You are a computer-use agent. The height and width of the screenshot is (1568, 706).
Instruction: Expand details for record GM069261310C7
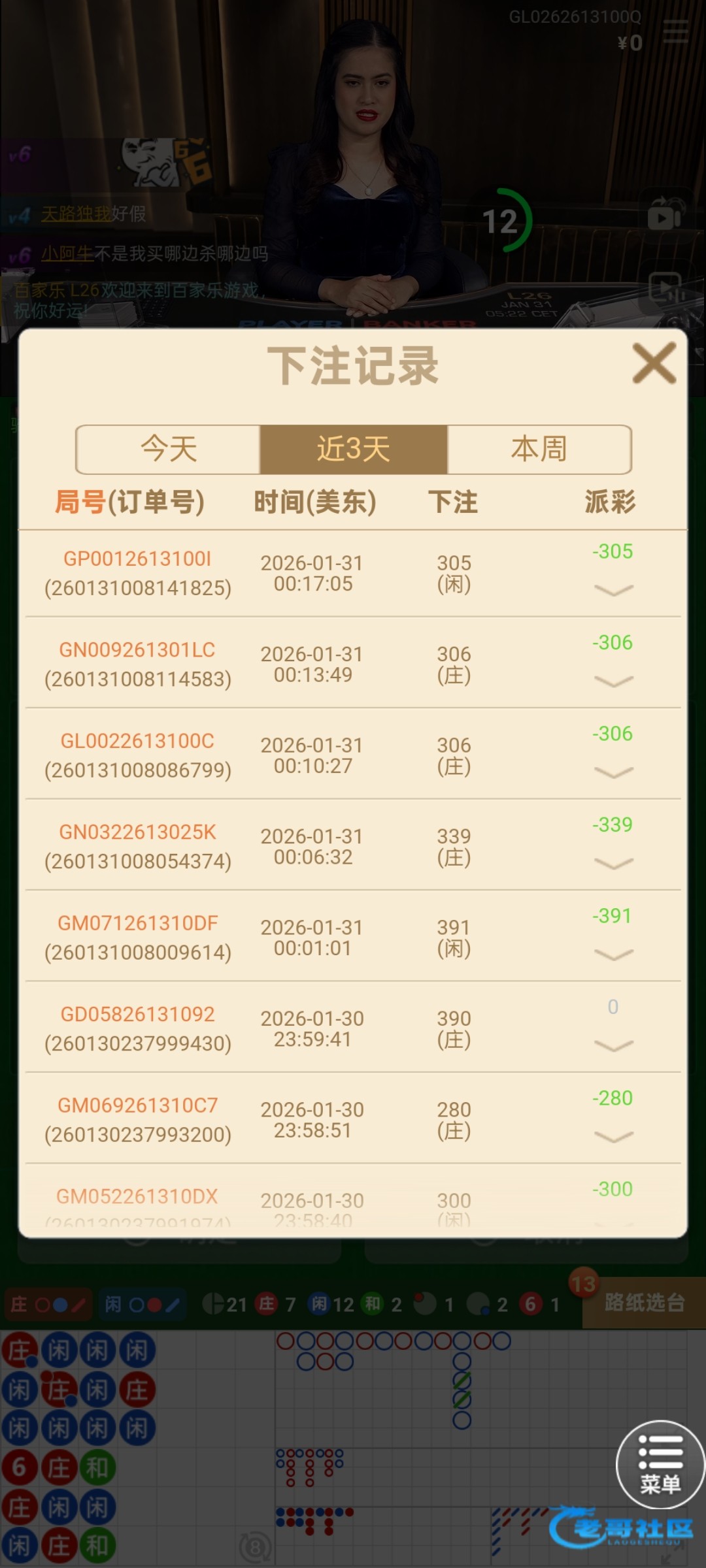click(613, 1137)
